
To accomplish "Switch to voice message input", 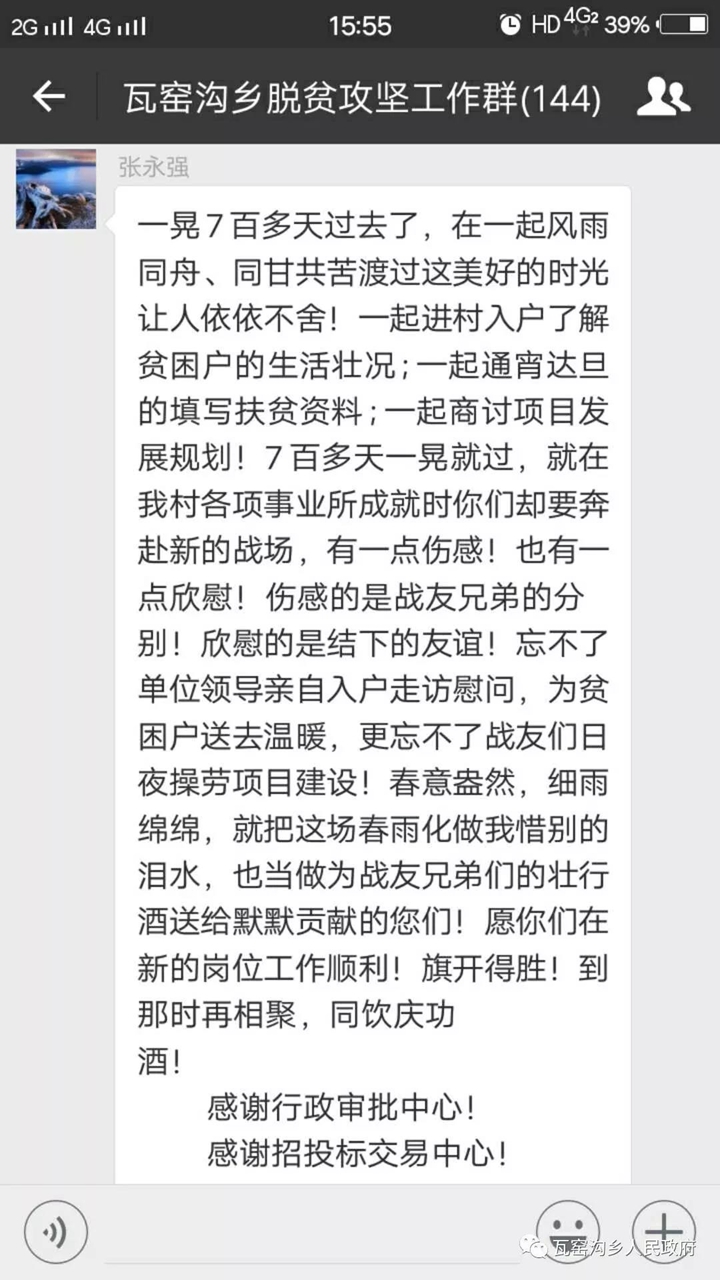I will point(56,1231).
